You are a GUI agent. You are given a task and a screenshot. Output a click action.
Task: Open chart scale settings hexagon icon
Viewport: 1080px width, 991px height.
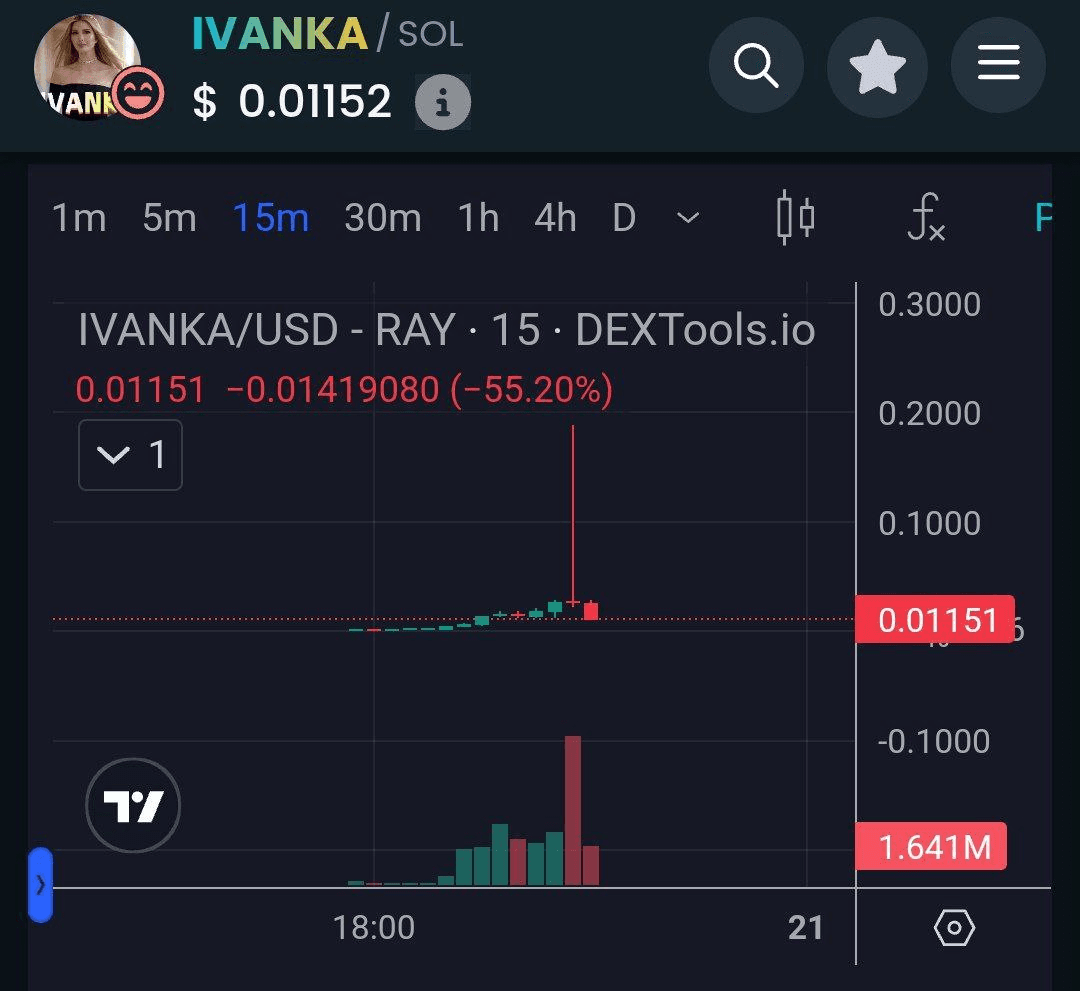pos(953,928)
